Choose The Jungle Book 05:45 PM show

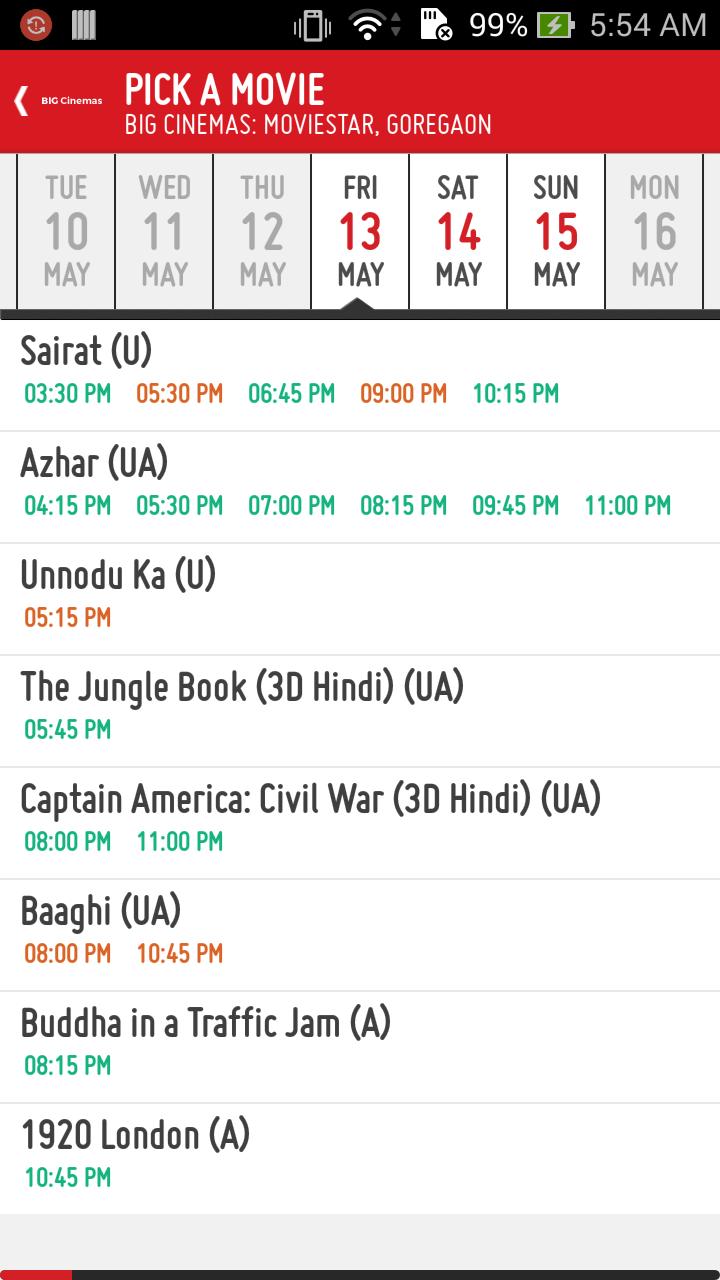coord(67,730)
